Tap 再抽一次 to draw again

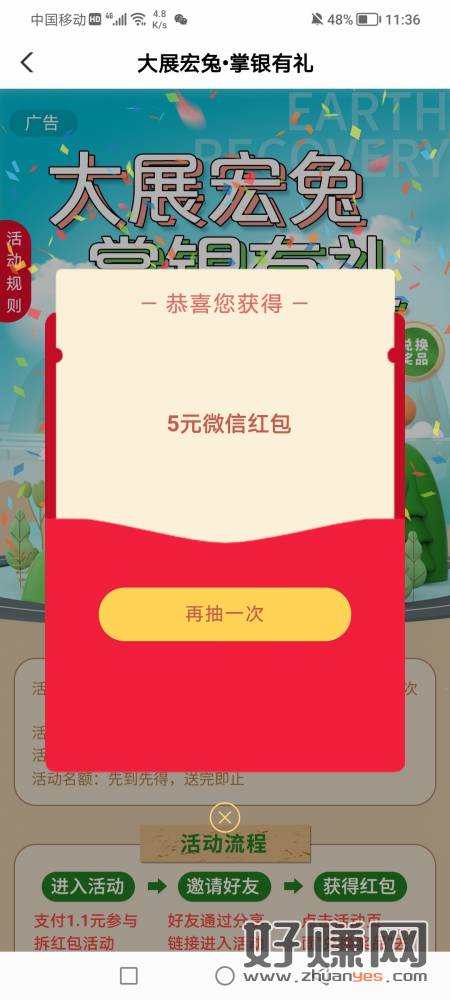pos(224,614)
